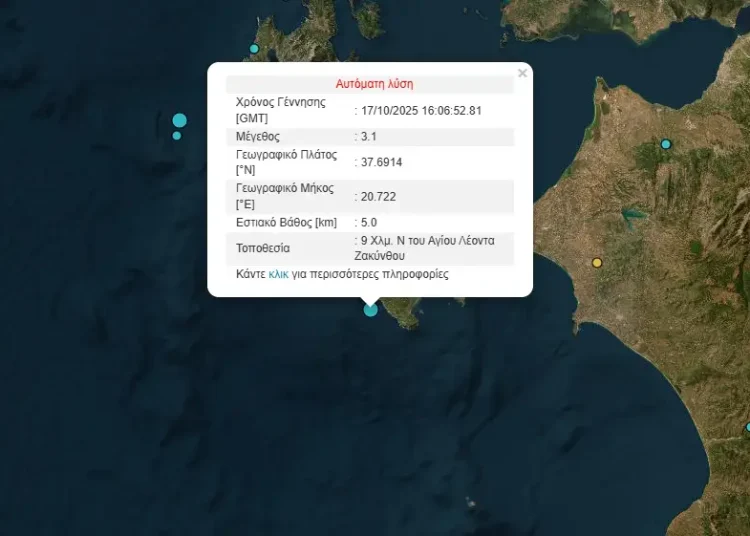Image resolution: width=750 pixels, height=536 pixels.
Task: Select the yellow earthquake marker on the mainland
Action: pyautogui.click(x=597, y=263)
